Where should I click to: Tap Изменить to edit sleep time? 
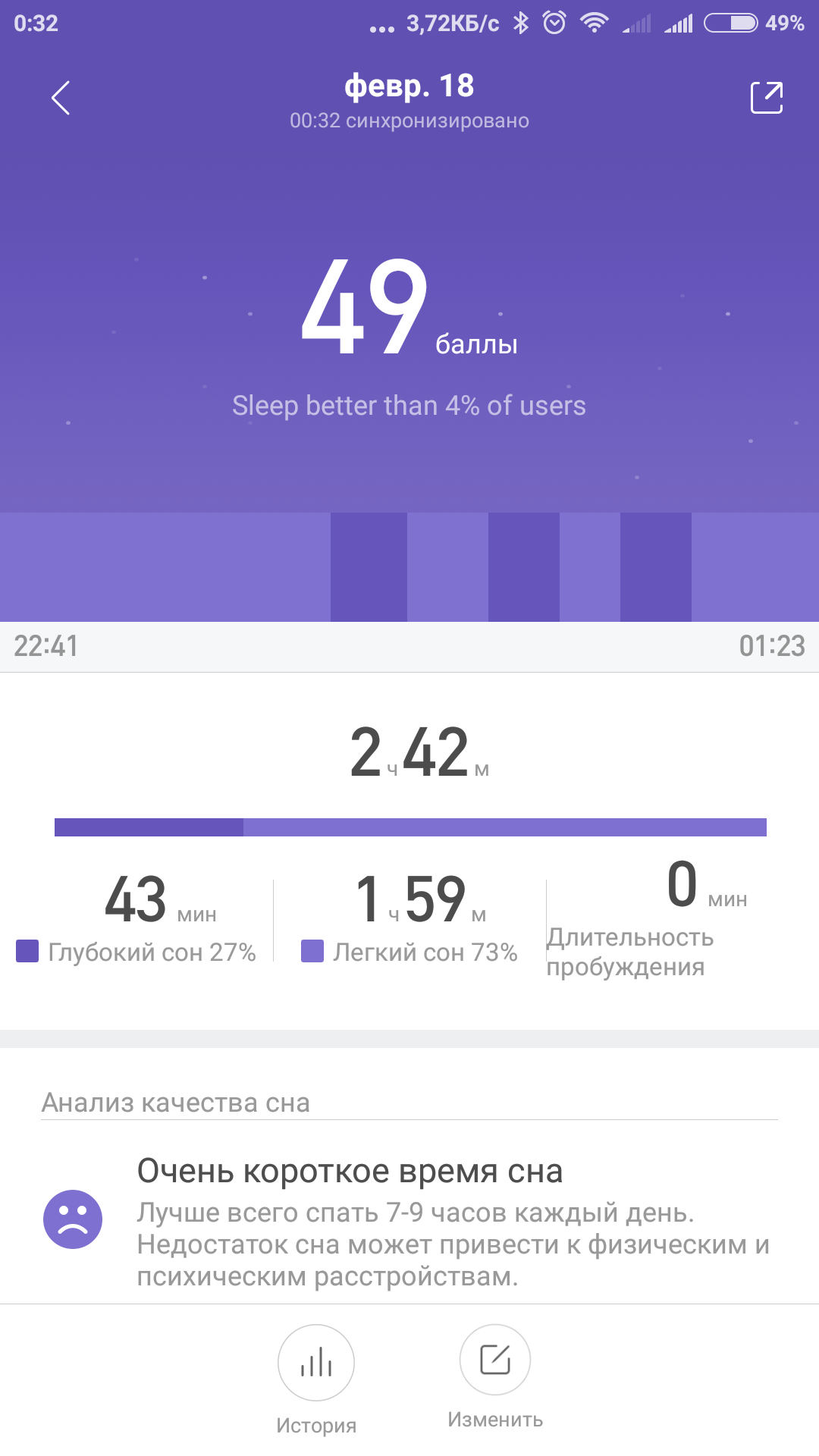point(495,1360)
